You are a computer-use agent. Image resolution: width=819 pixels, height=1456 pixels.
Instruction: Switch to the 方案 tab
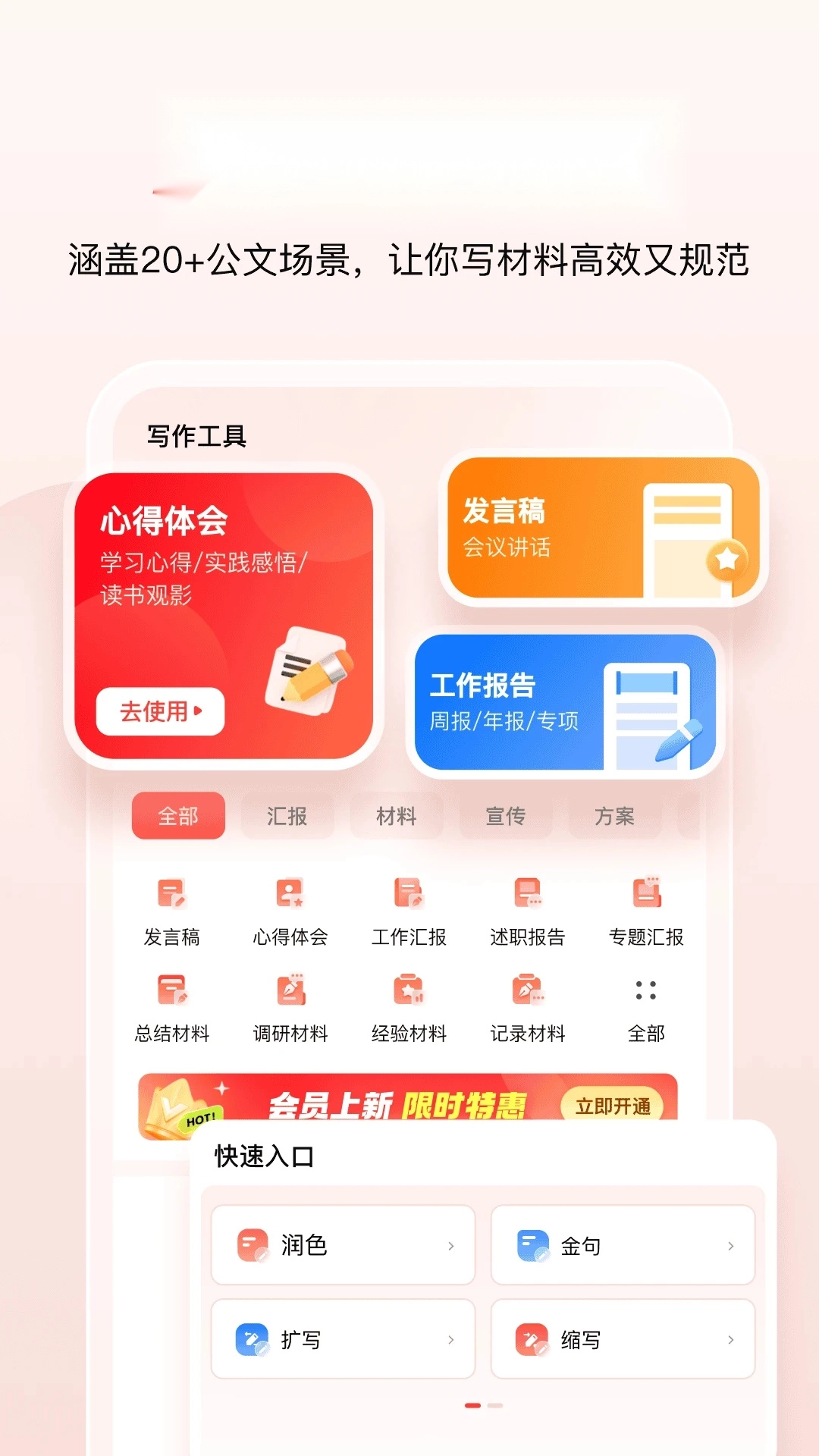[x=615, y=815]
